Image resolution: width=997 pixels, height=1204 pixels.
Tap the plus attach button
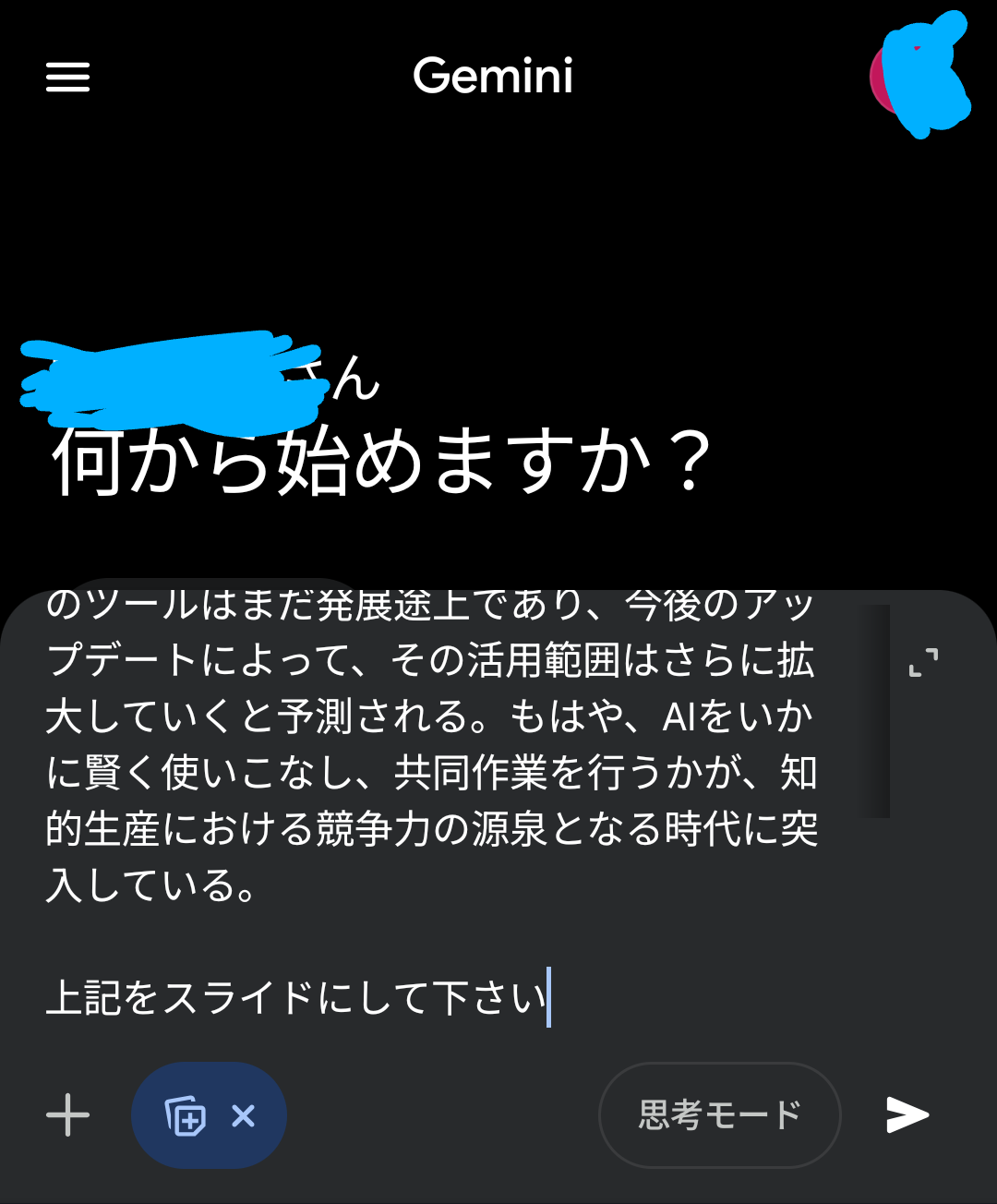pos(68,1115)
